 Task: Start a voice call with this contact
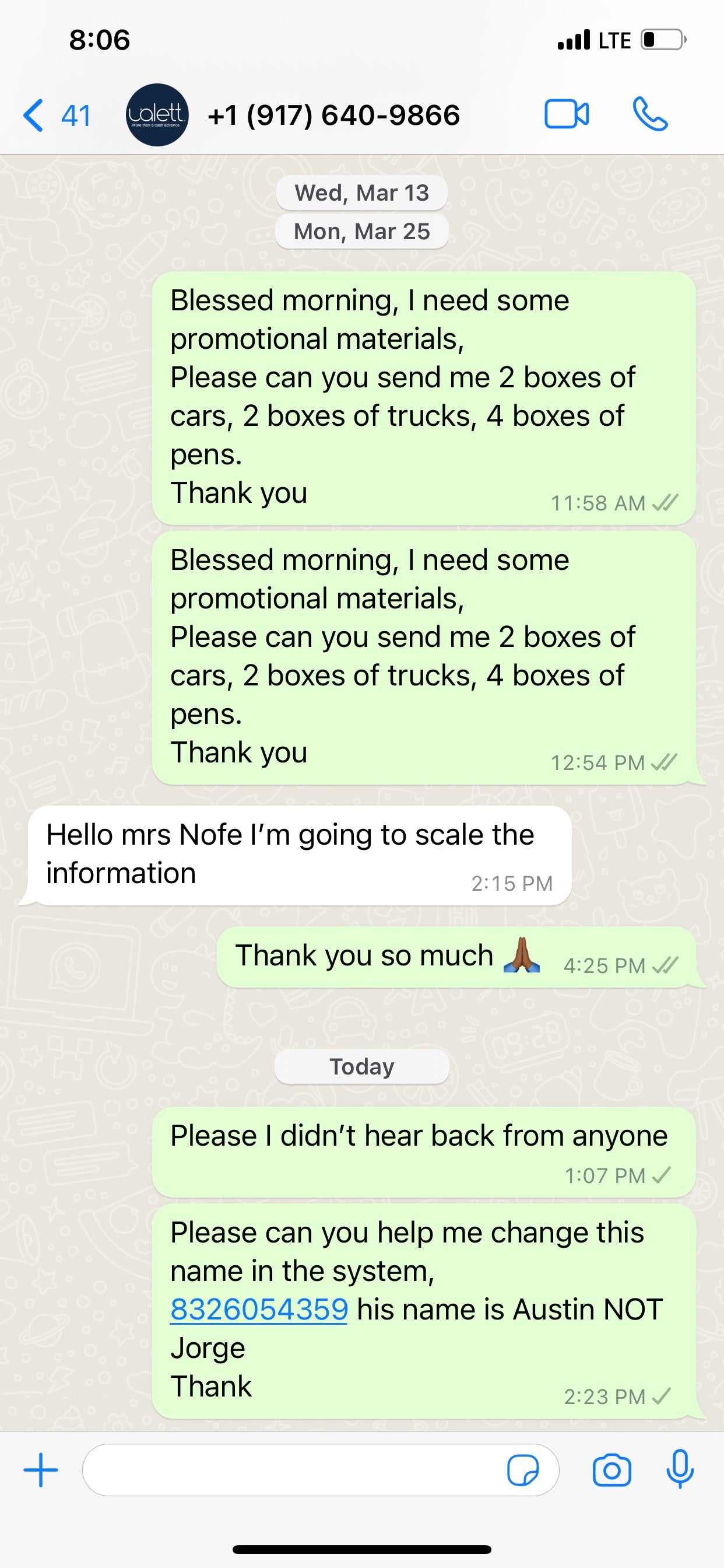(x=650, y=114)
